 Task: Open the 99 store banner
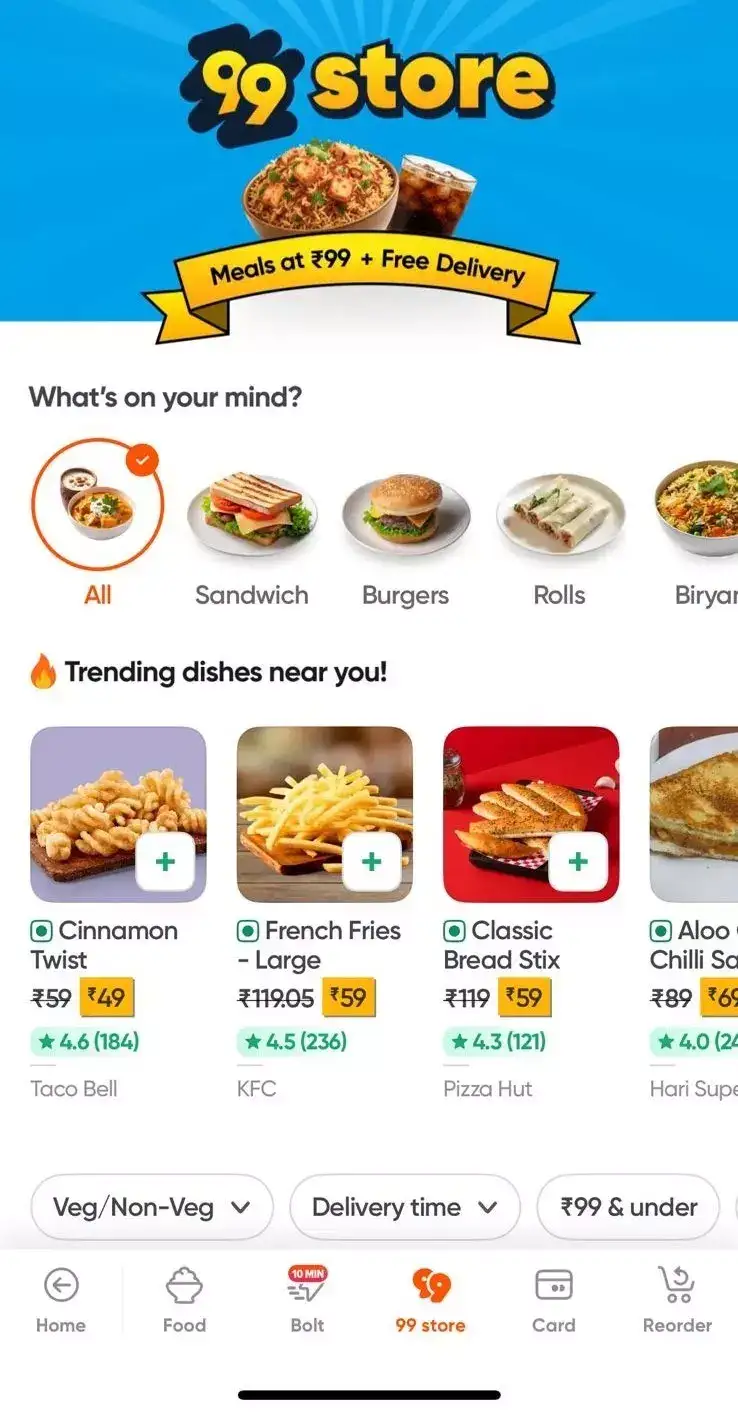pos(369,170)
